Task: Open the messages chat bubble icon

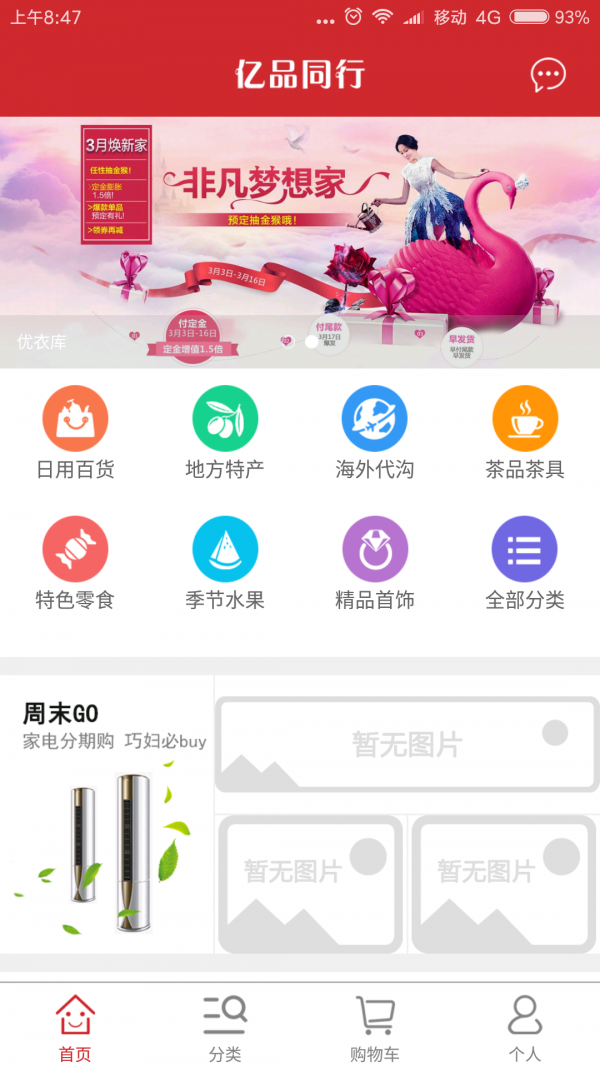Action: pyautogui.click(x=547, y=74)
